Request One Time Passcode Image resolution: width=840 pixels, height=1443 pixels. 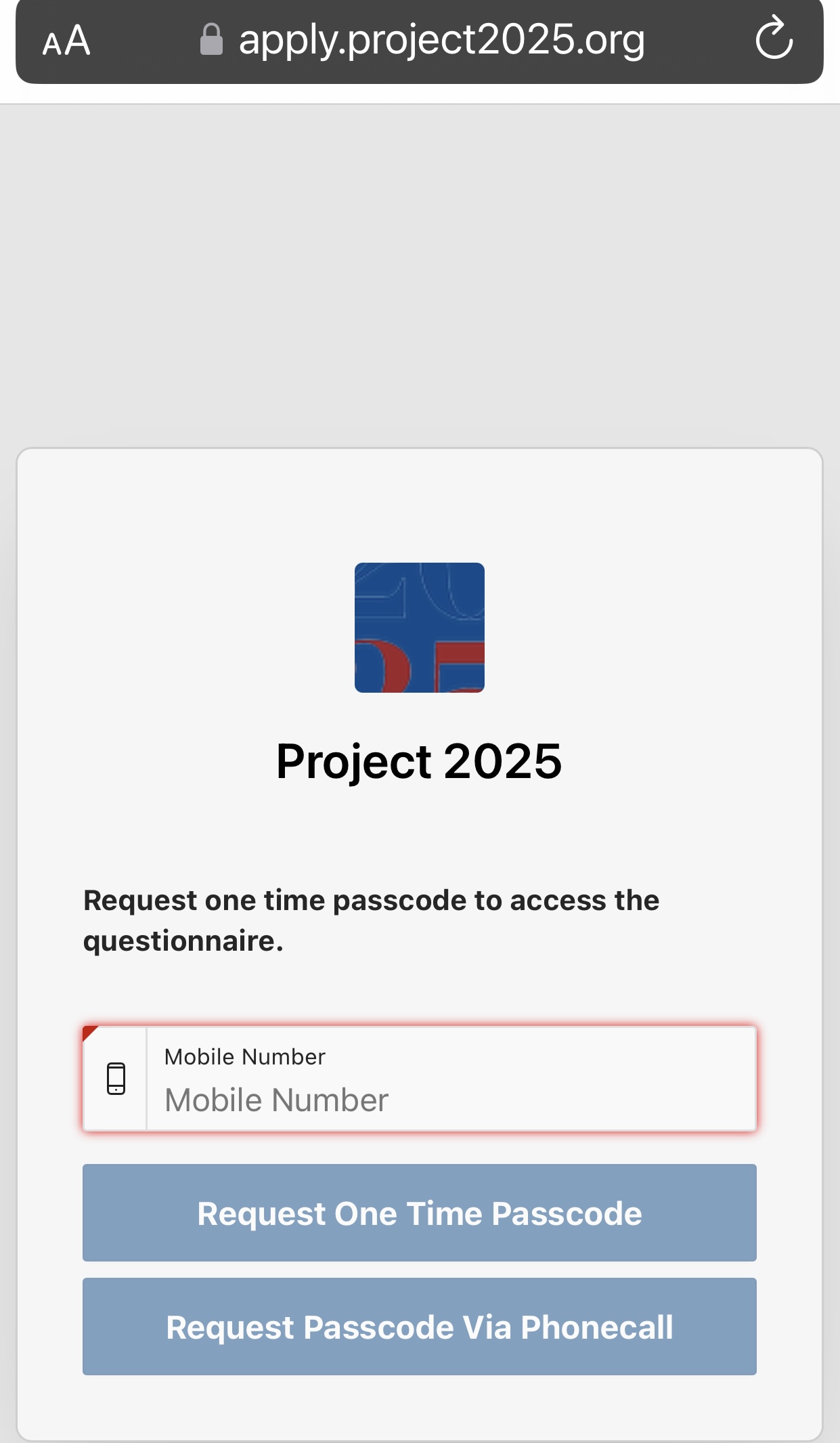point(419,1212)
